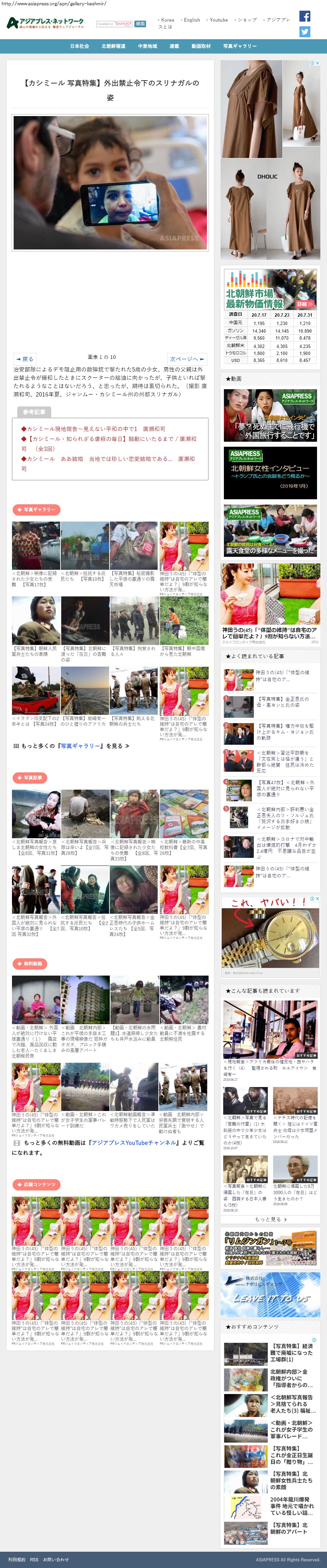Open the Korea language link
The image size is (327, 1568).
pos(167,20)
